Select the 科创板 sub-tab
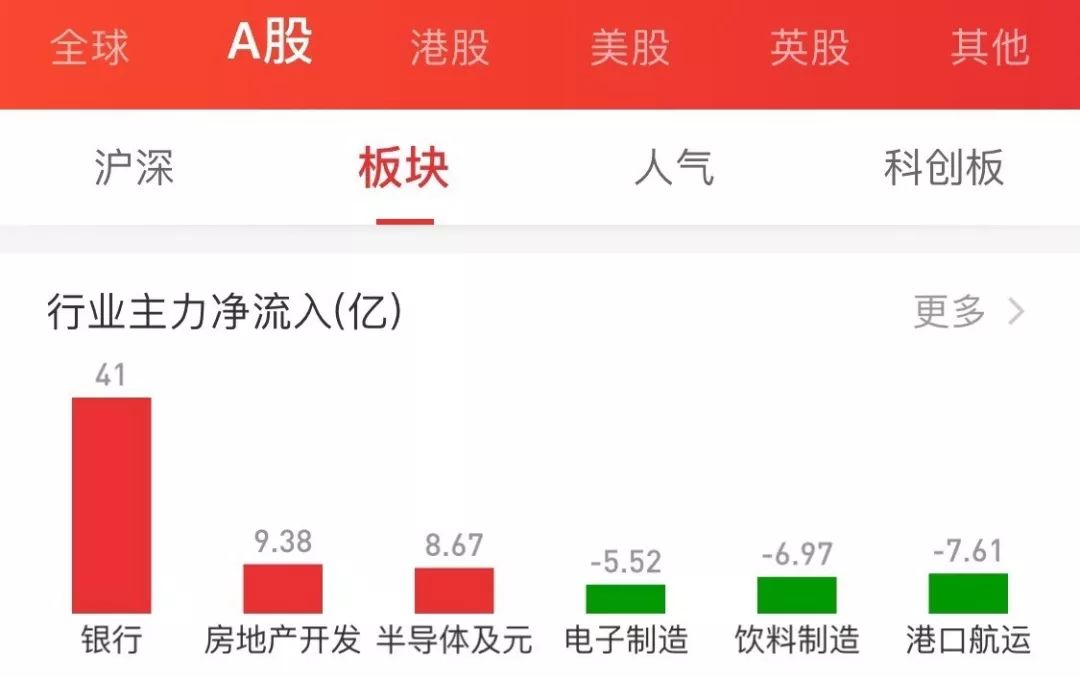Image resolution: width=1080 pixels, height=677 pixels. click(x=943, y=167)
